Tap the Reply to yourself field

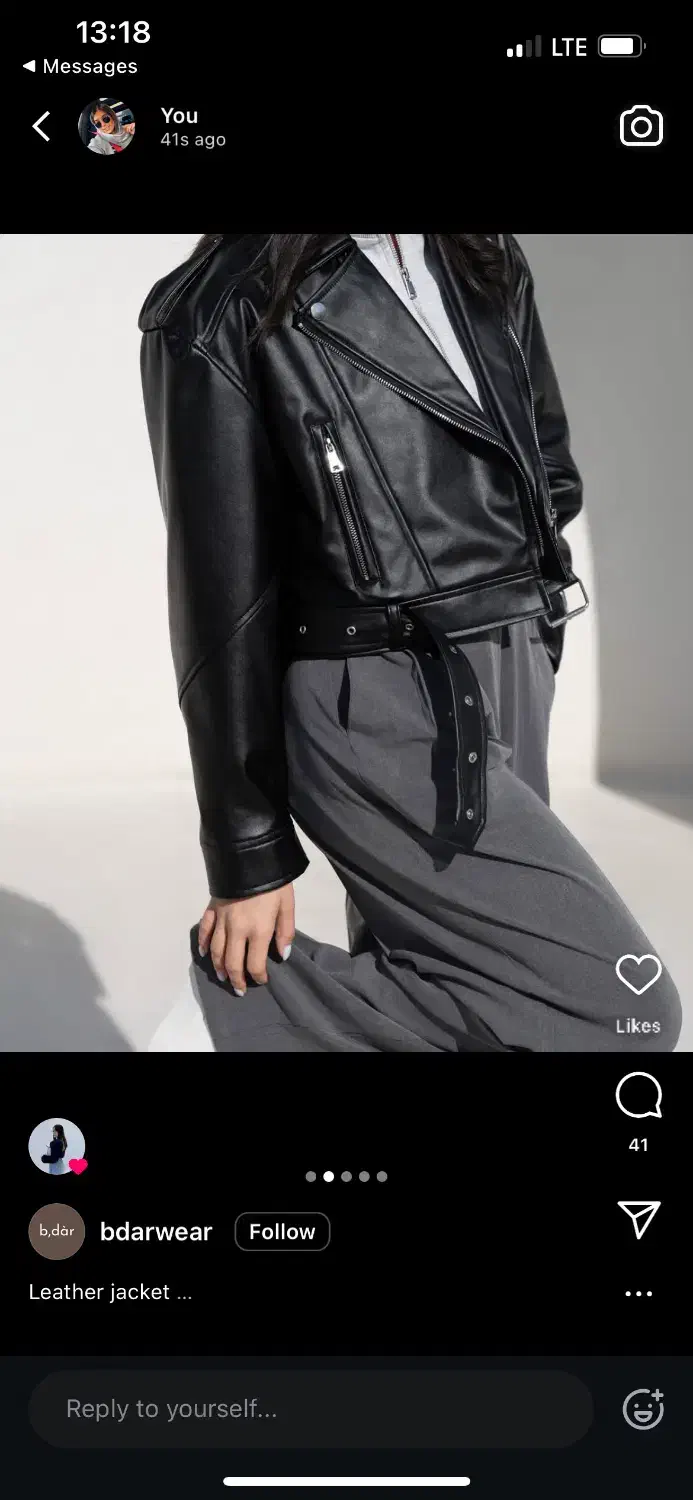click(310, 1409)
